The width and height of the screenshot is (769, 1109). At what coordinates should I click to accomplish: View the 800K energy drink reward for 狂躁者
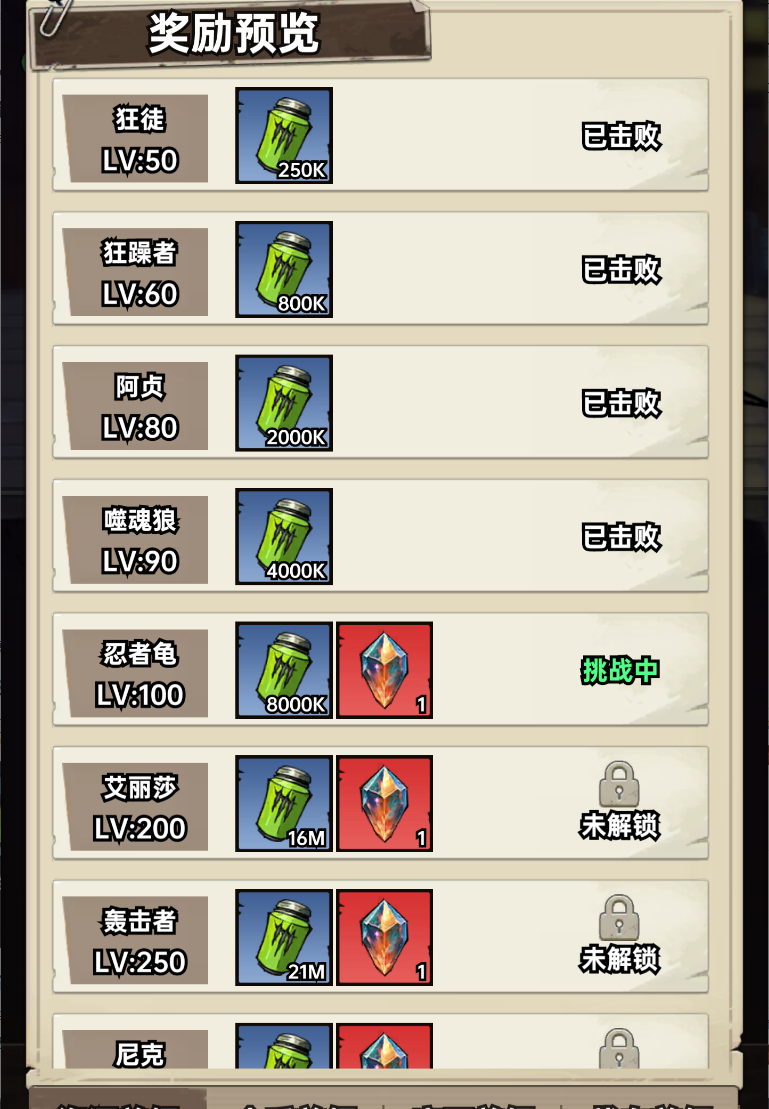(284, 270)
